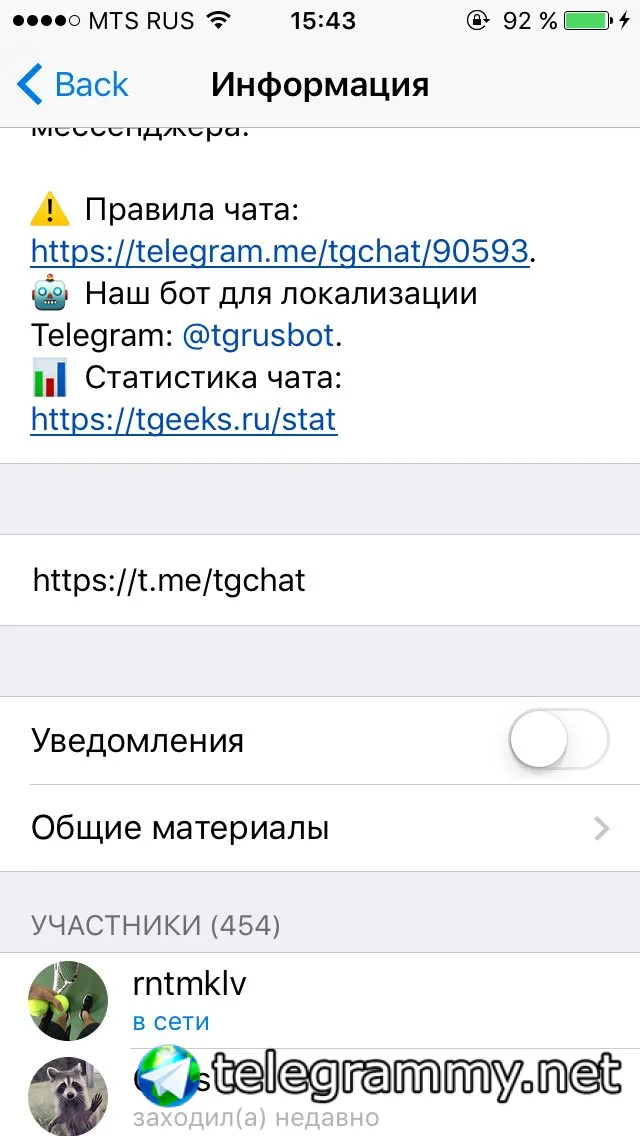Open the chat rules telegram.me link
Screen dimensions: 640x1136
tap(279, 251)
